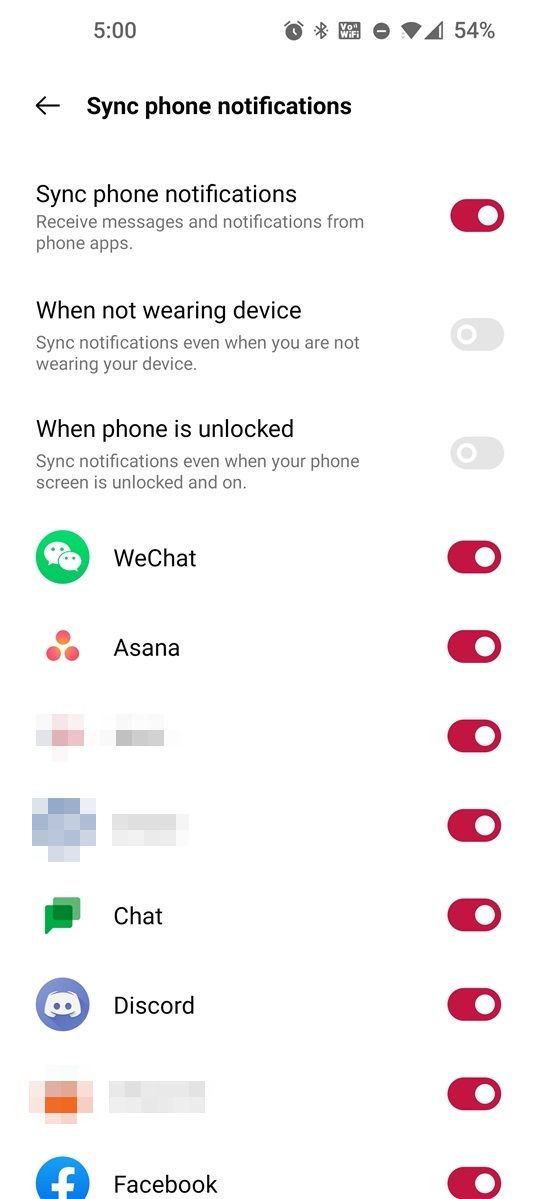Turn off Facebook notification sync

pos(474,1182)
